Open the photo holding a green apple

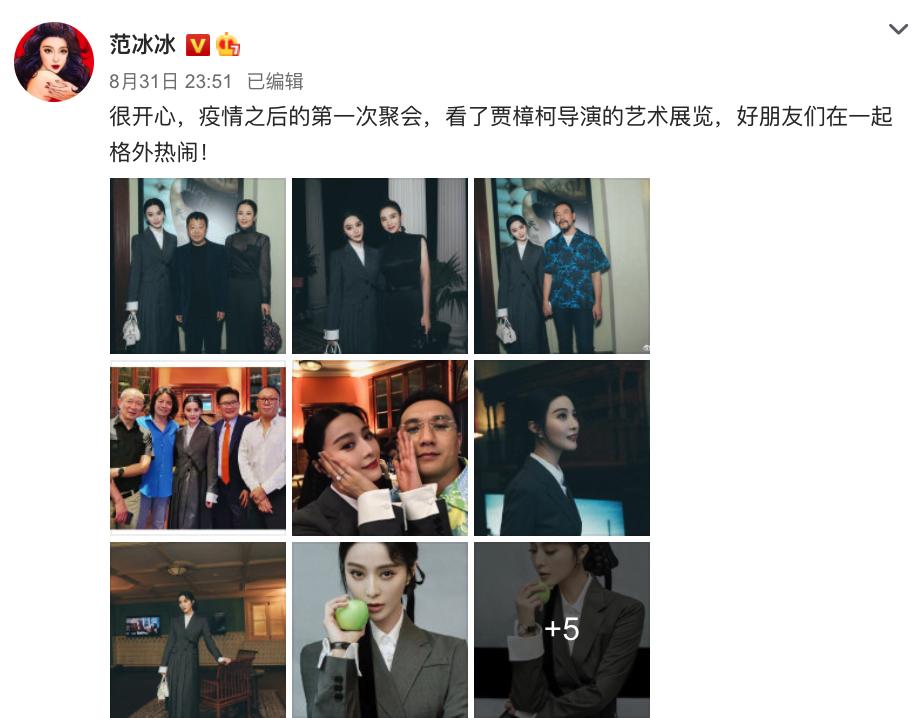[x=380, y=629]
